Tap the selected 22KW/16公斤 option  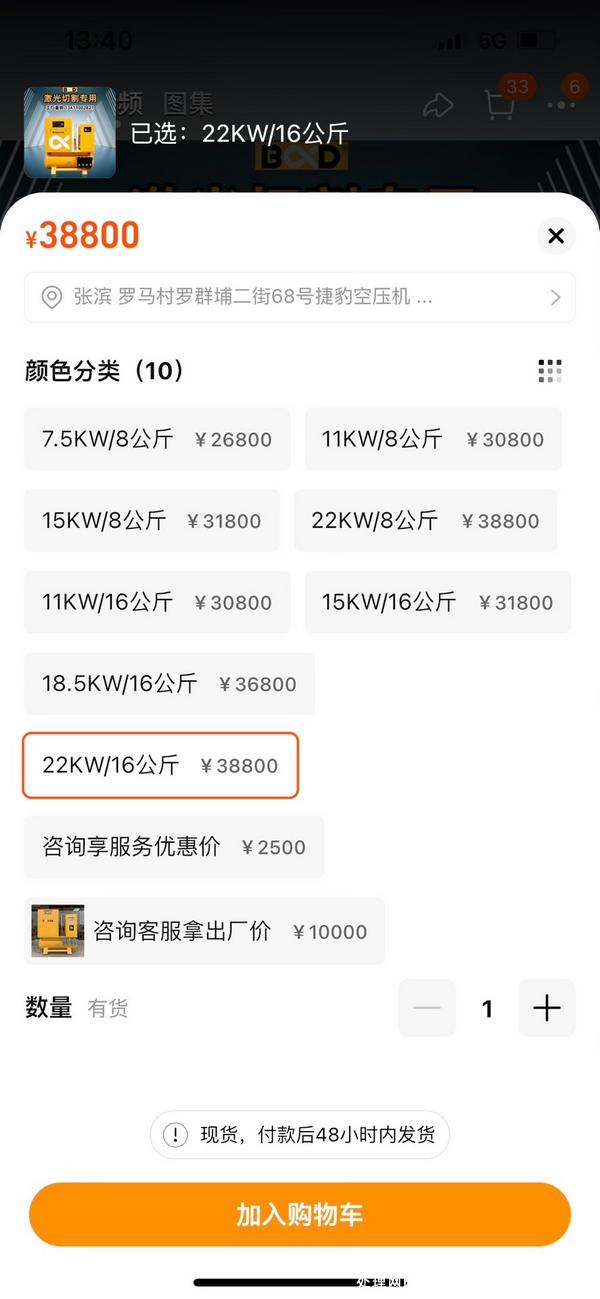[x=160, y=765]
